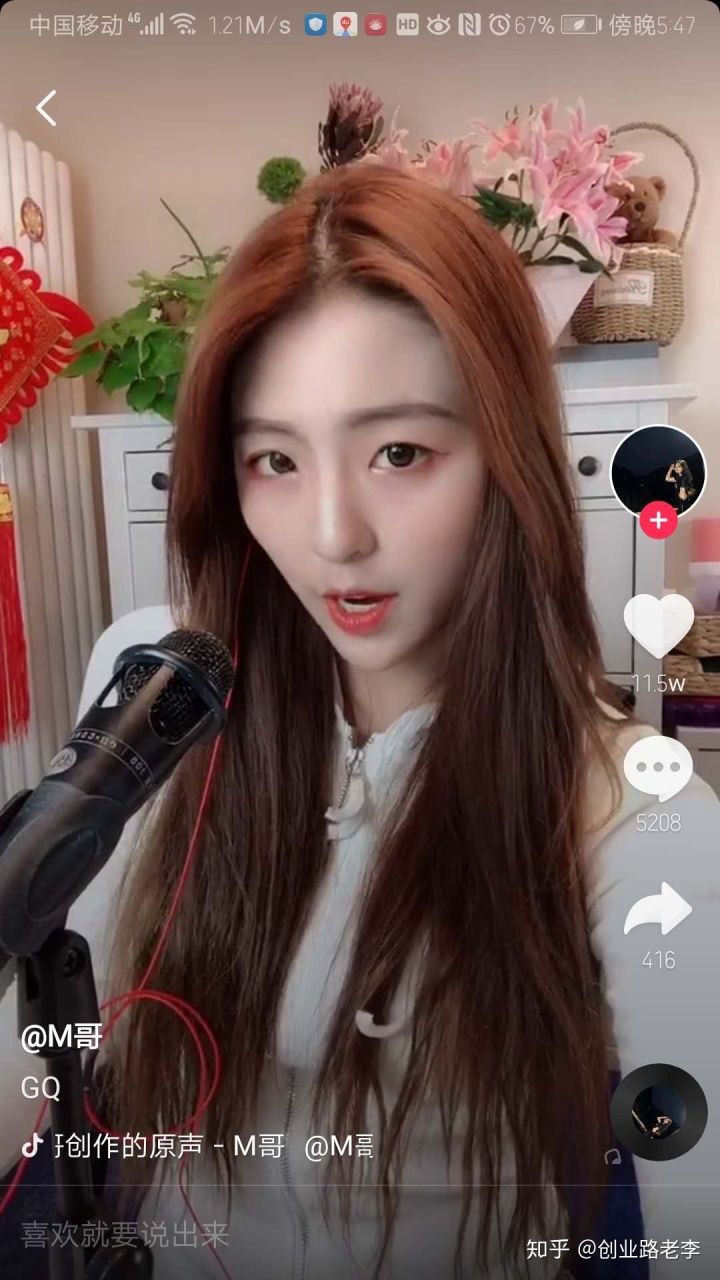720x1280 pixels.
Task: Follow the creator with the plus badge
Action: coord(658,521)
